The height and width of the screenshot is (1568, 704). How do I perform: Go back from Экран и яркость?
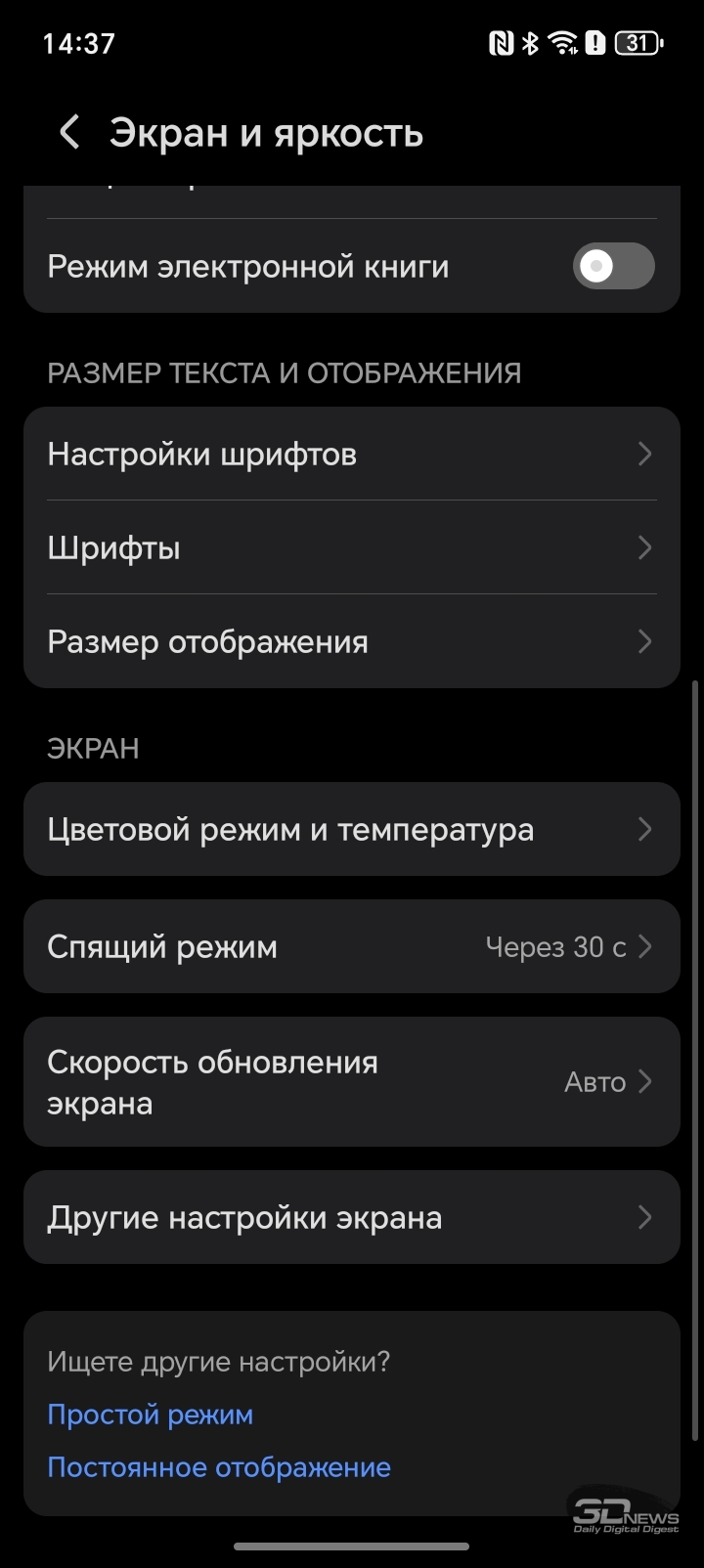click(x=69, y=132)
